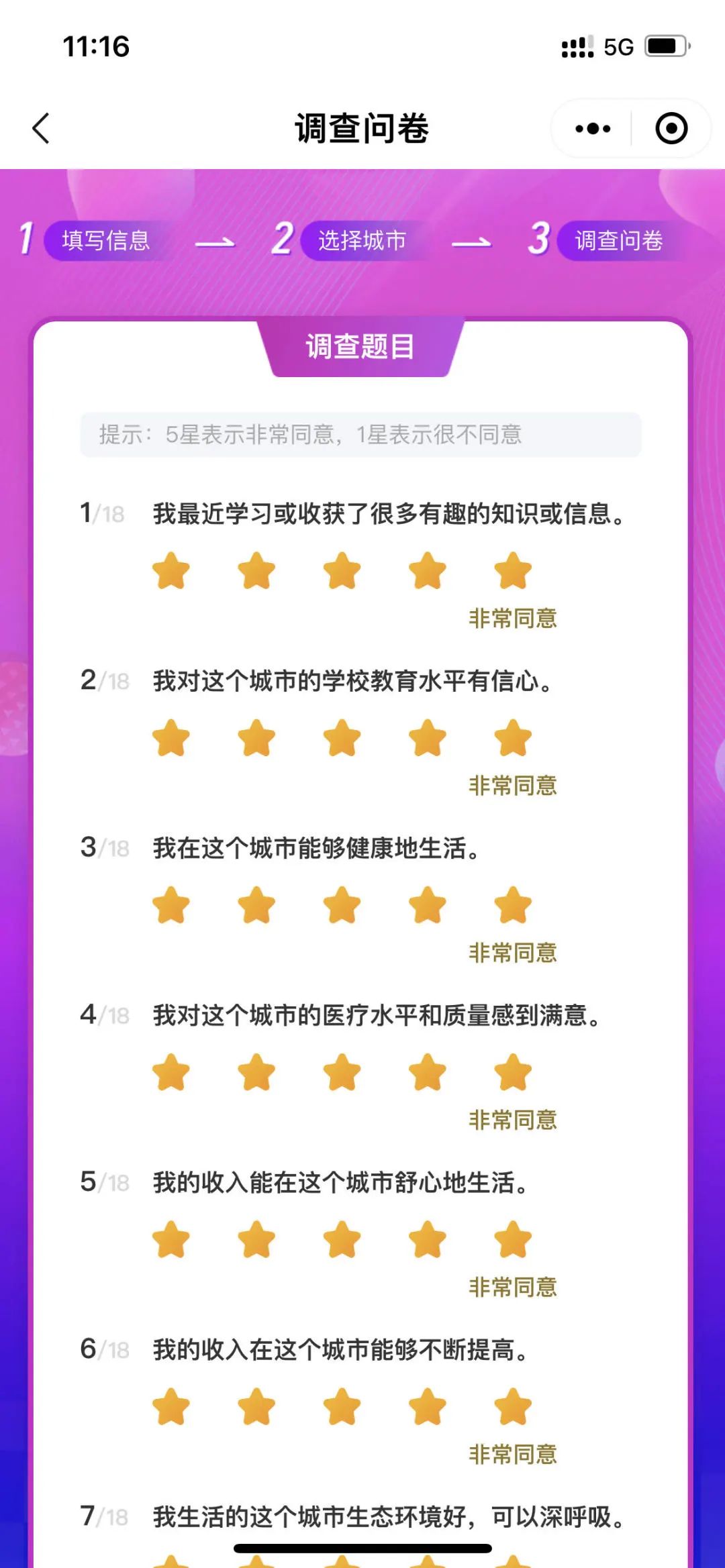Image resolution: width=725 pixels, height=1568 pixels.
Task: Select the third star for question 2
Action: coord(342,737)
